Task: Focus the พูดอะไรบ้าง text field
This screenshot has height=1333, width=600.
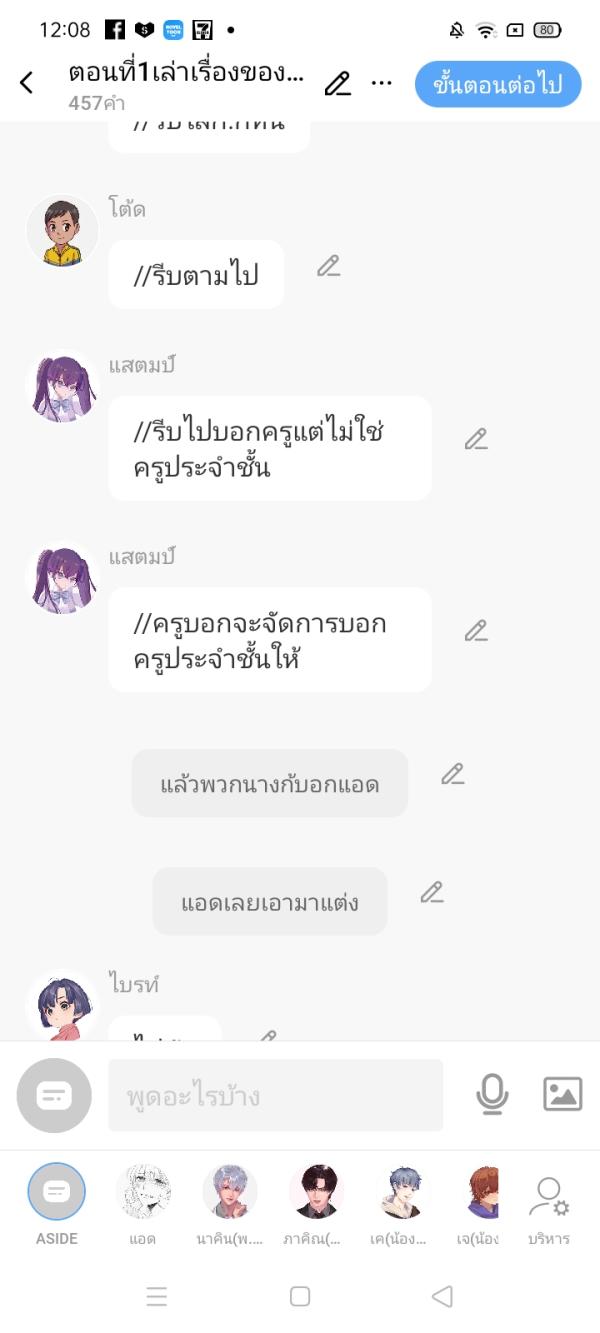Action: tap(275, 1096)
